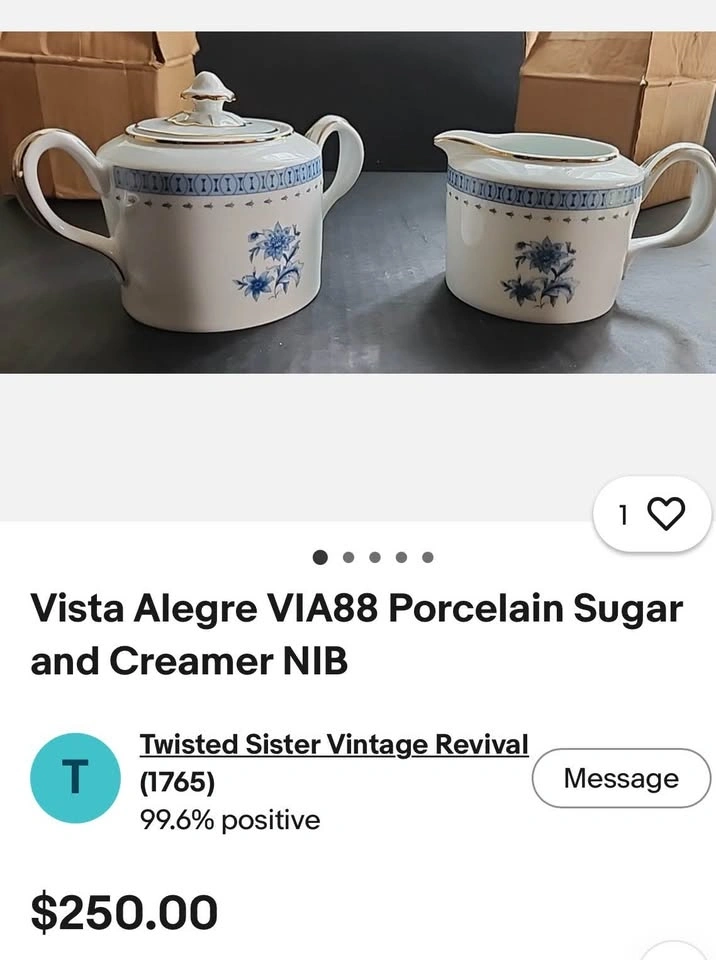Tap the image carousel page dots
This screenshot has height=960, width=716.
tap(373, 557)
